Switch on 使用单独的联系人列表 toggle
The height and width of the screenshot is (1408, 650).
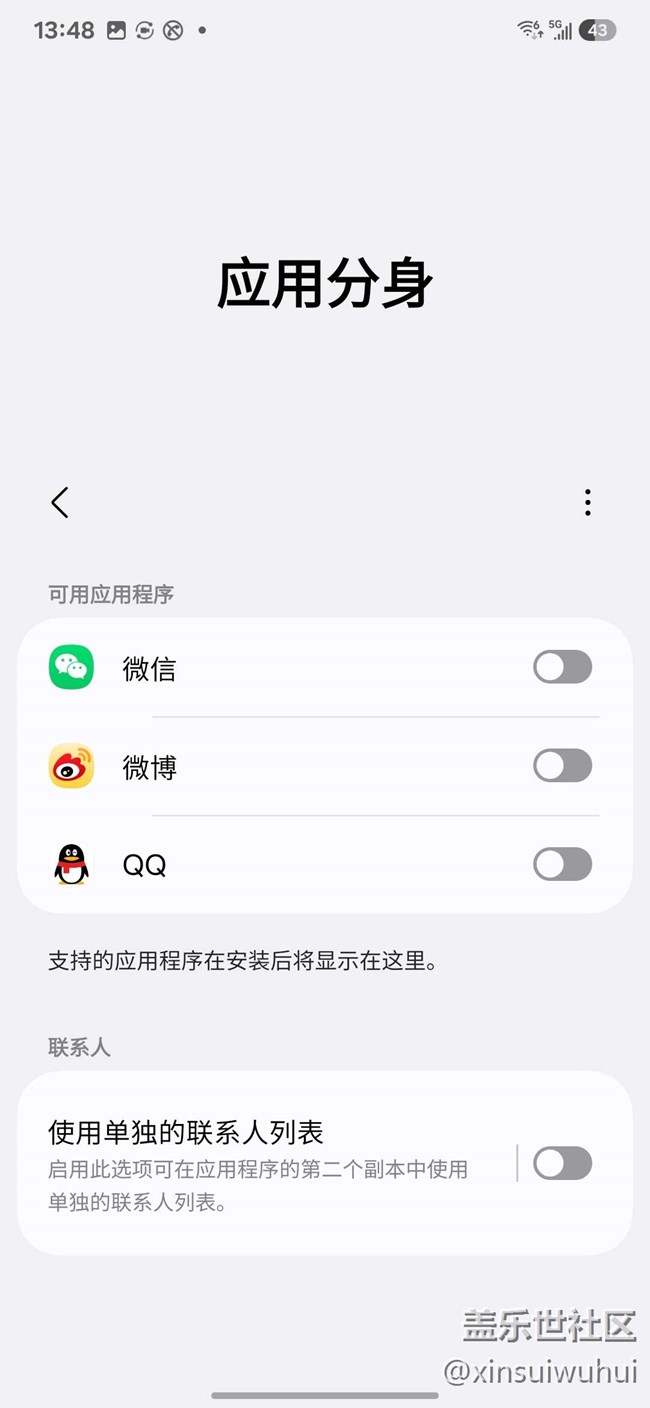pyautogui.click(x=562, y=1163)
